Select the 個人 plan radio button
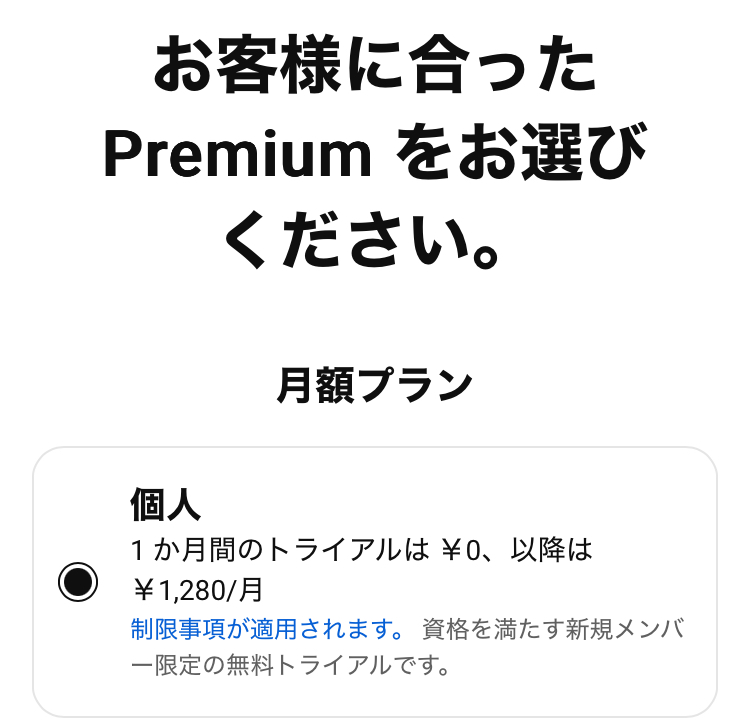Image resolution: width=750 pixels, height=724 pixels. [78, 582]
